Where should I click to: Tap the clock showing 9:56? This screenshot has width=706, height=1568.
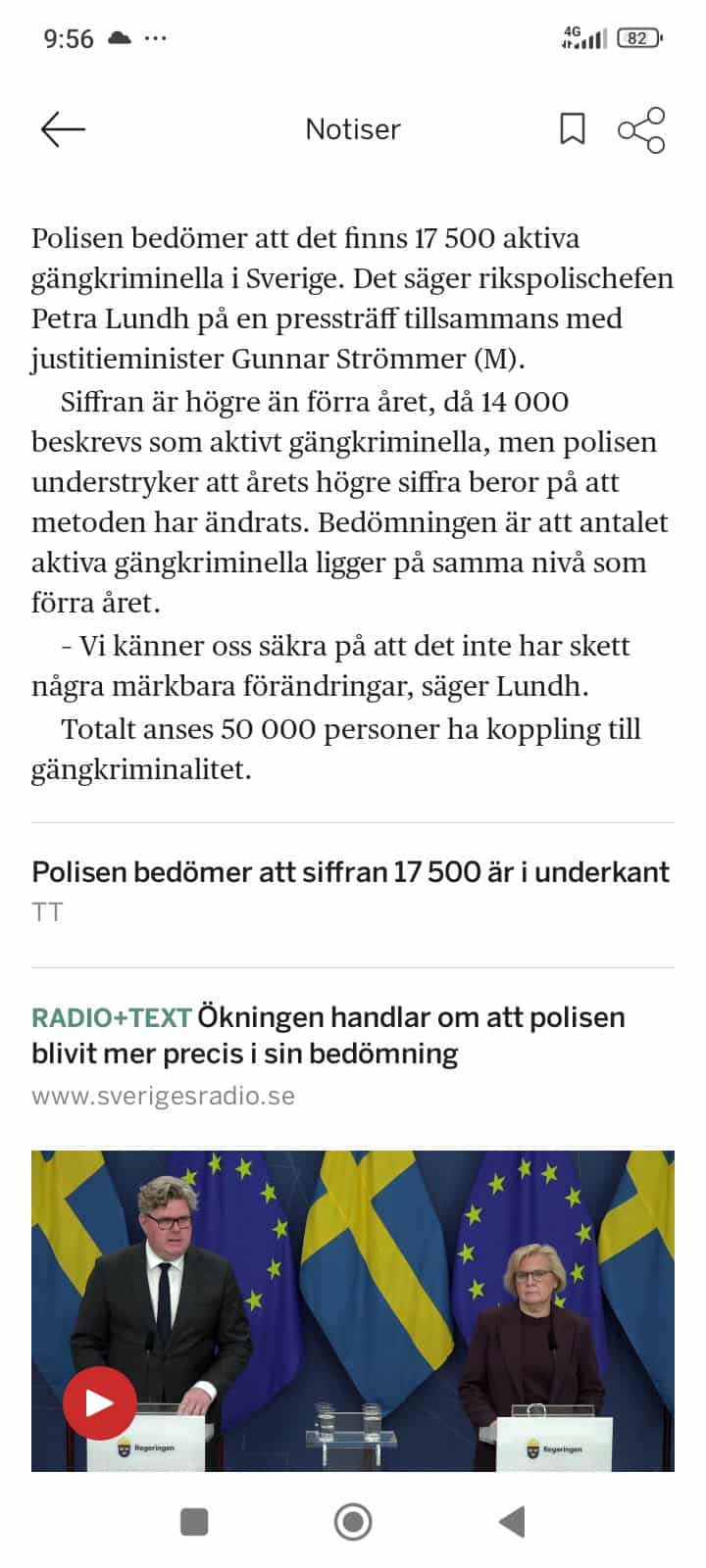tap(67, 35)
